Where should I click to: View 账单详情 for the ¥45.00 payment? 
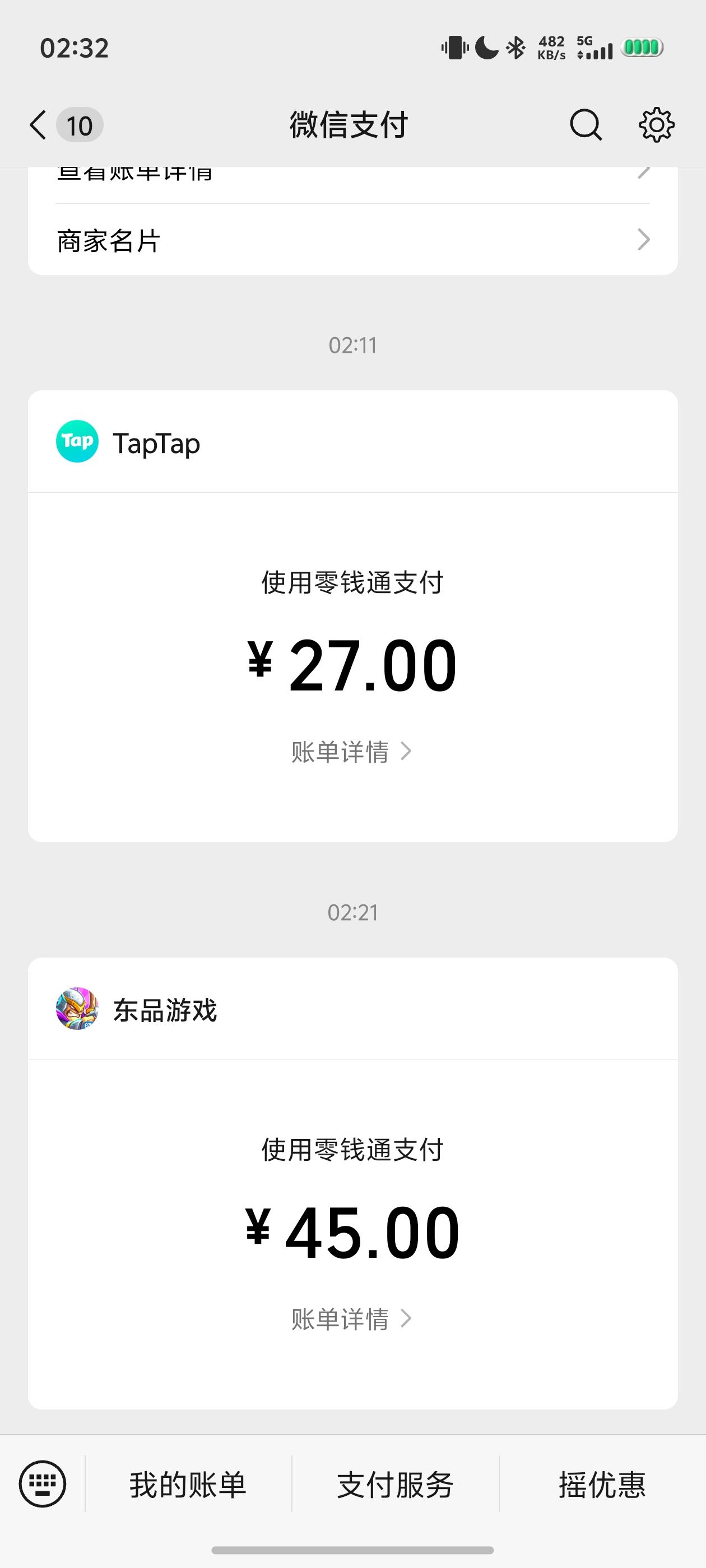[x=351, y=1319]
